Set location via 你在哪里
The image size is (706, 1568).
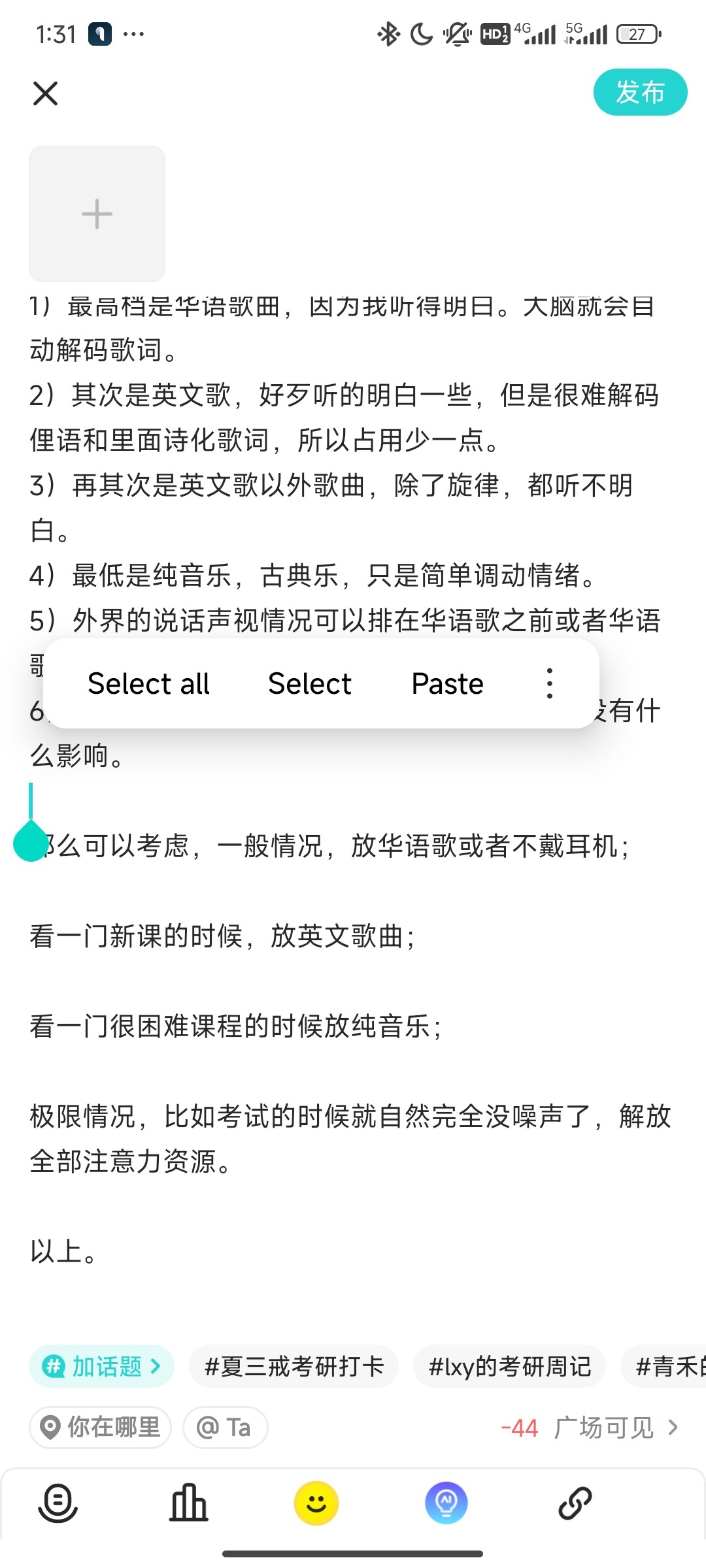click(x=100, y=1428)
